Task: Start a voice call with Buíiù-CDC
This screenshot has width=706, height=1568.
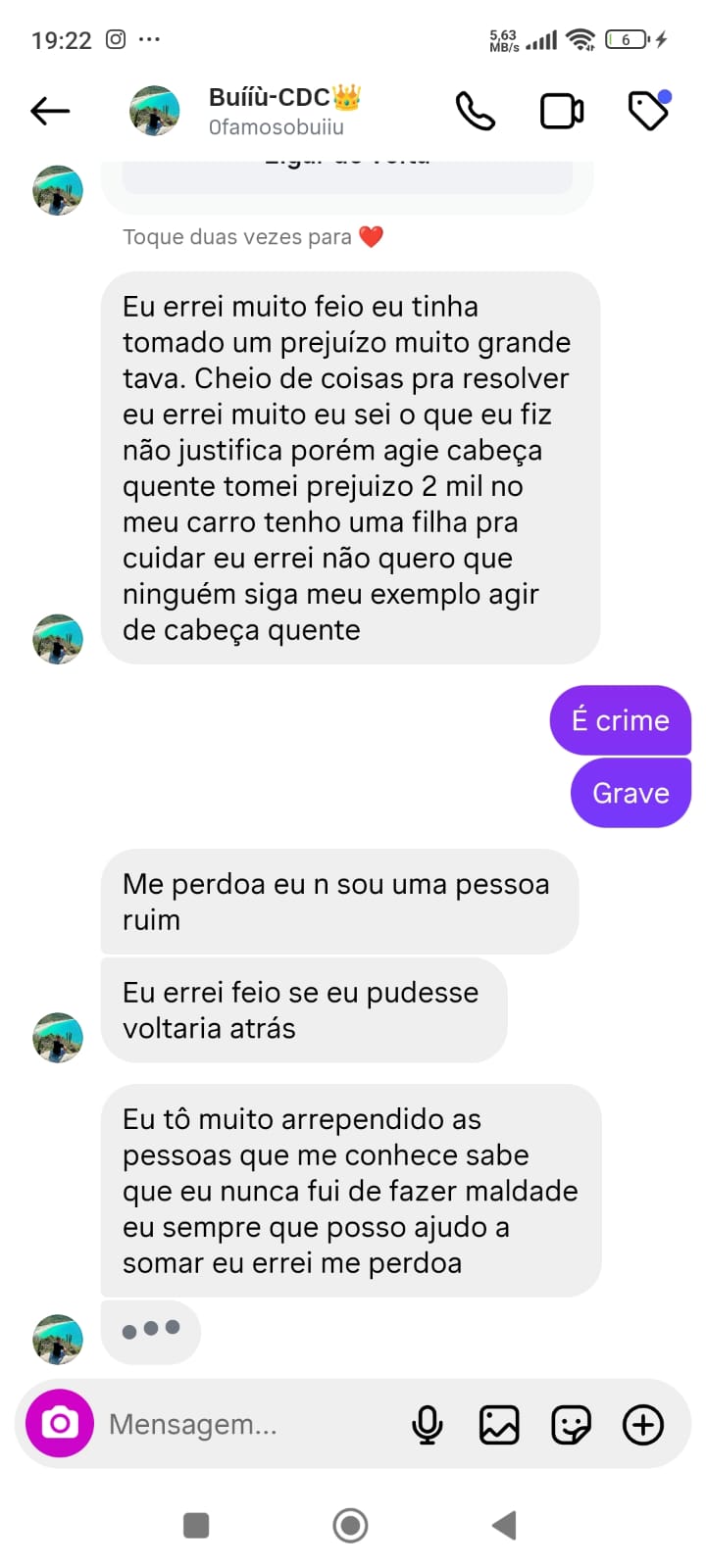Action: 476,111
